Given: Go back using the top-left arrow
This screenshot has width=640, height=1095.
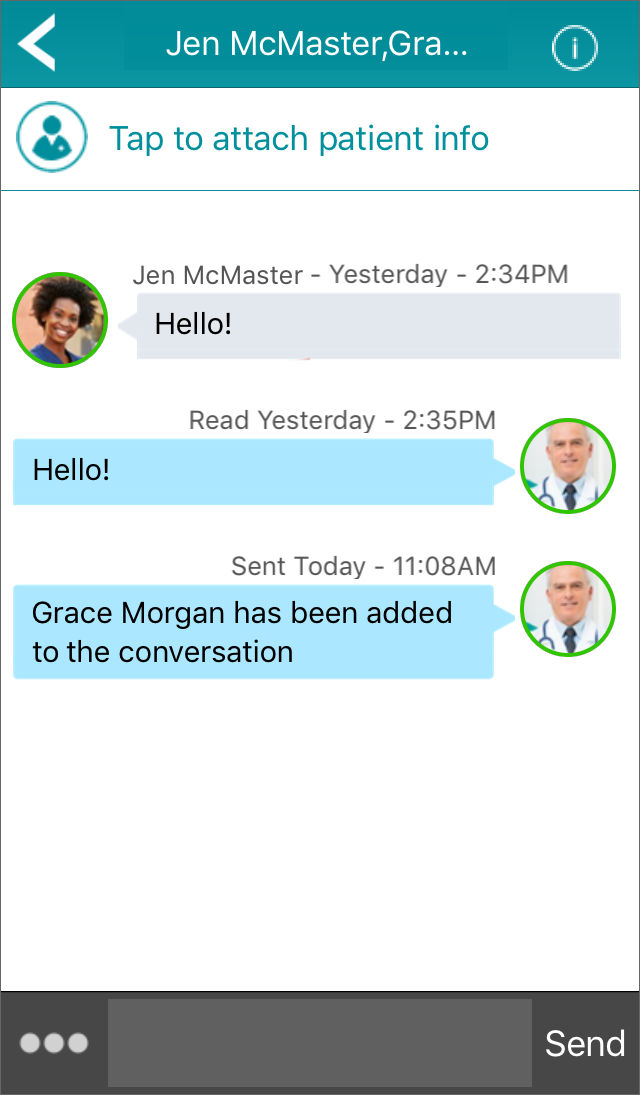Looking at the screenshot, I should (37, 42).
